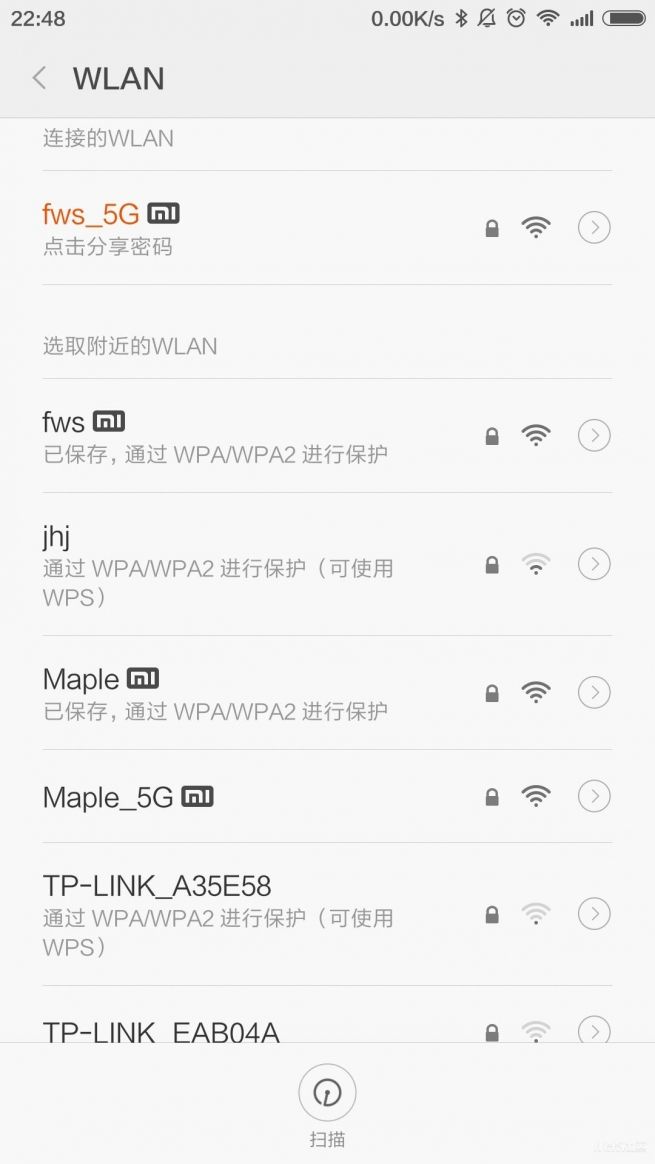655x1164 pixels.
Task: View details arrow for TP-LINK_A35E58
Action: (x=594, y=915)
